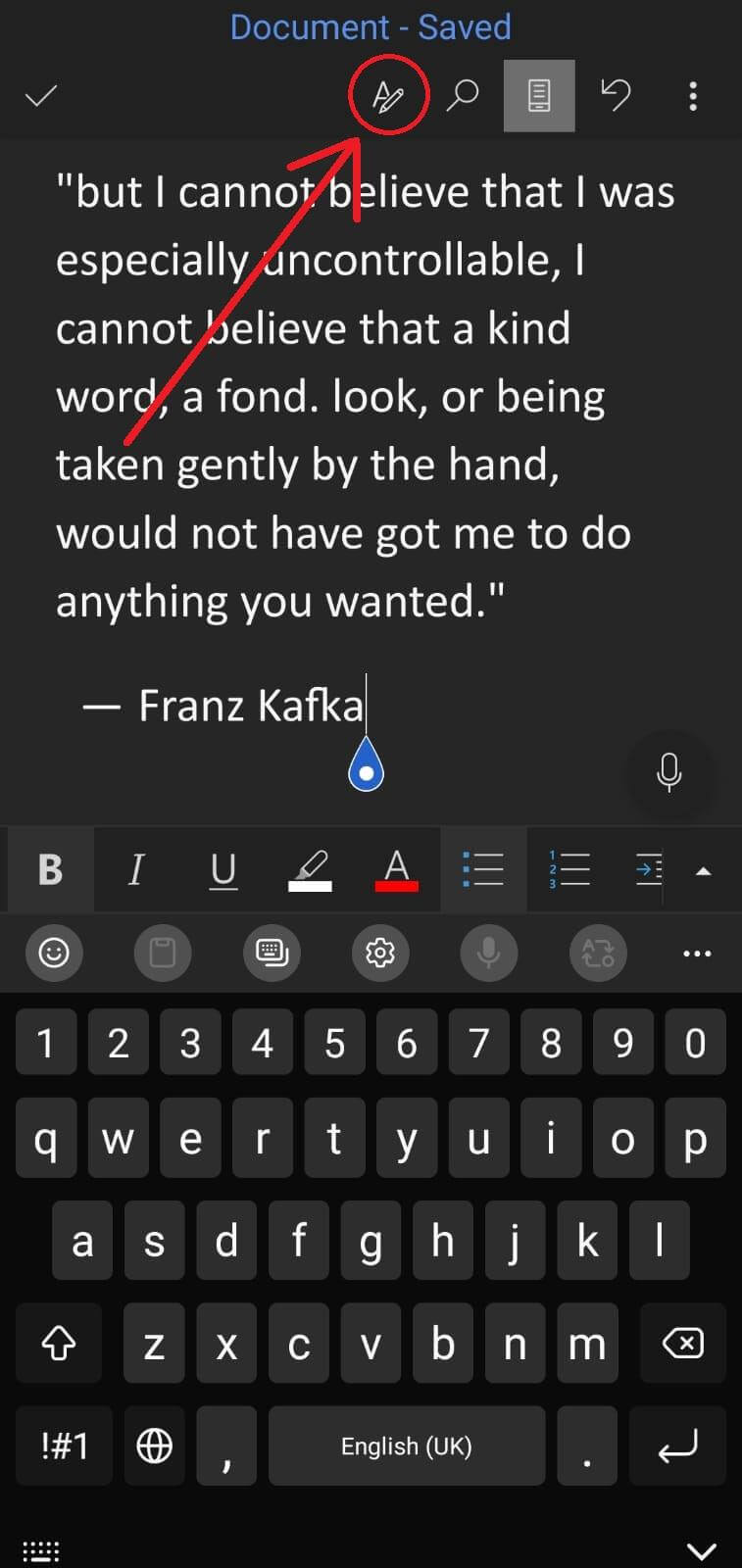The image size is (742, 1568).
Task: Apply numbered list formatting
Action: (569, 869)
